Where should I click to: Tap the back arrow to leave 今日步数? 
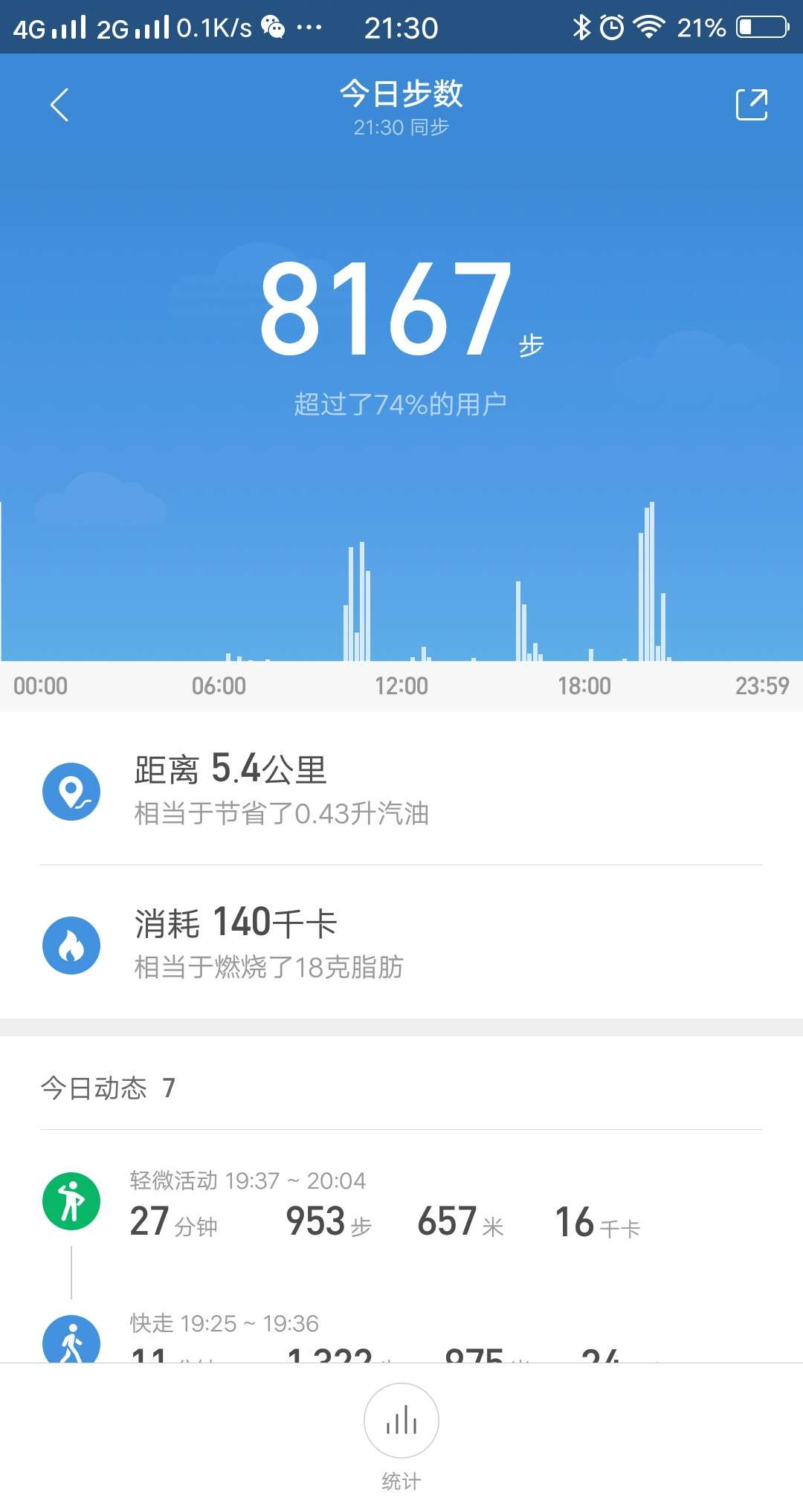(59, 105)
